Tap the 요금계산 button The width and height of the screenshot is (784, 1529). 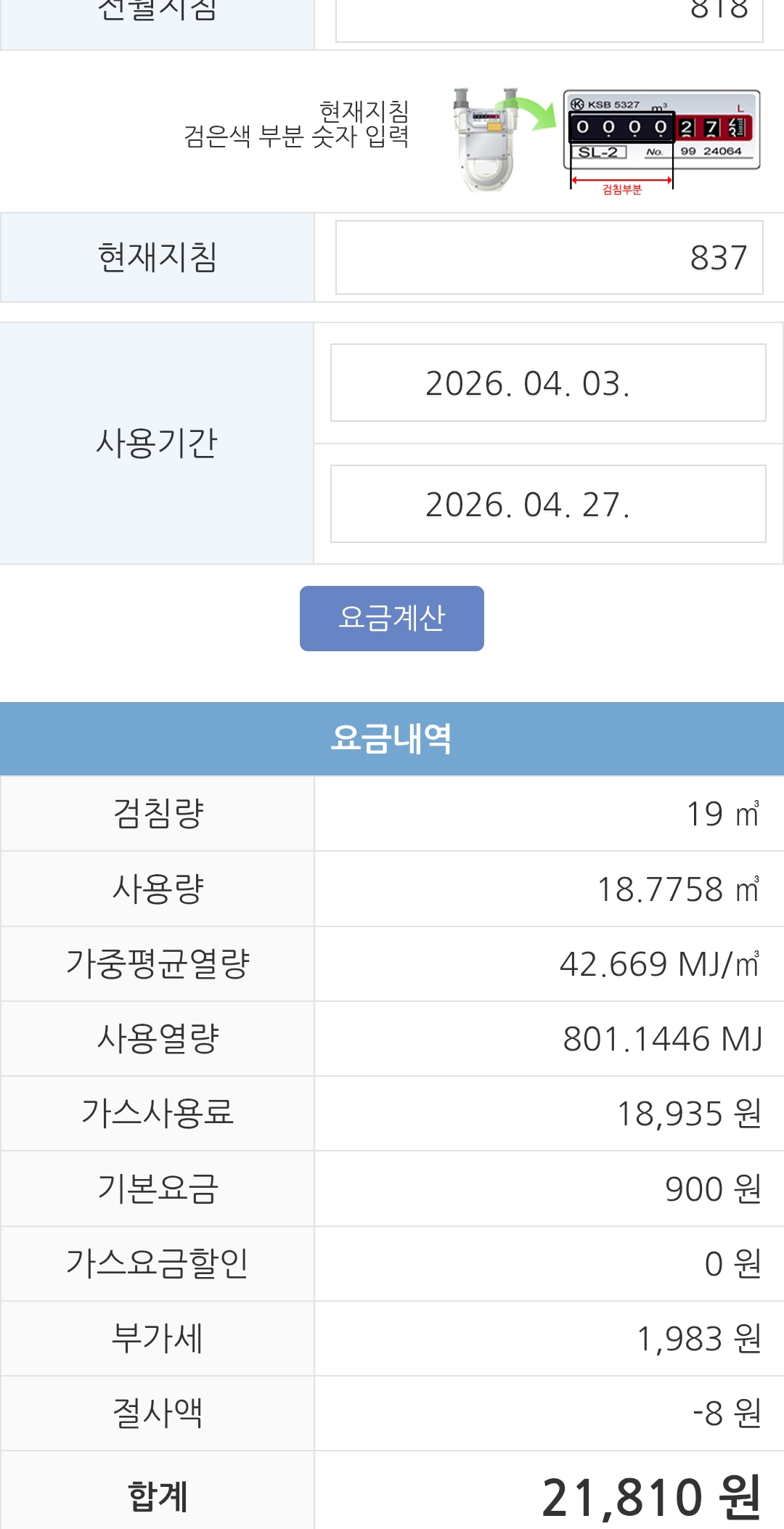(392, 619)
